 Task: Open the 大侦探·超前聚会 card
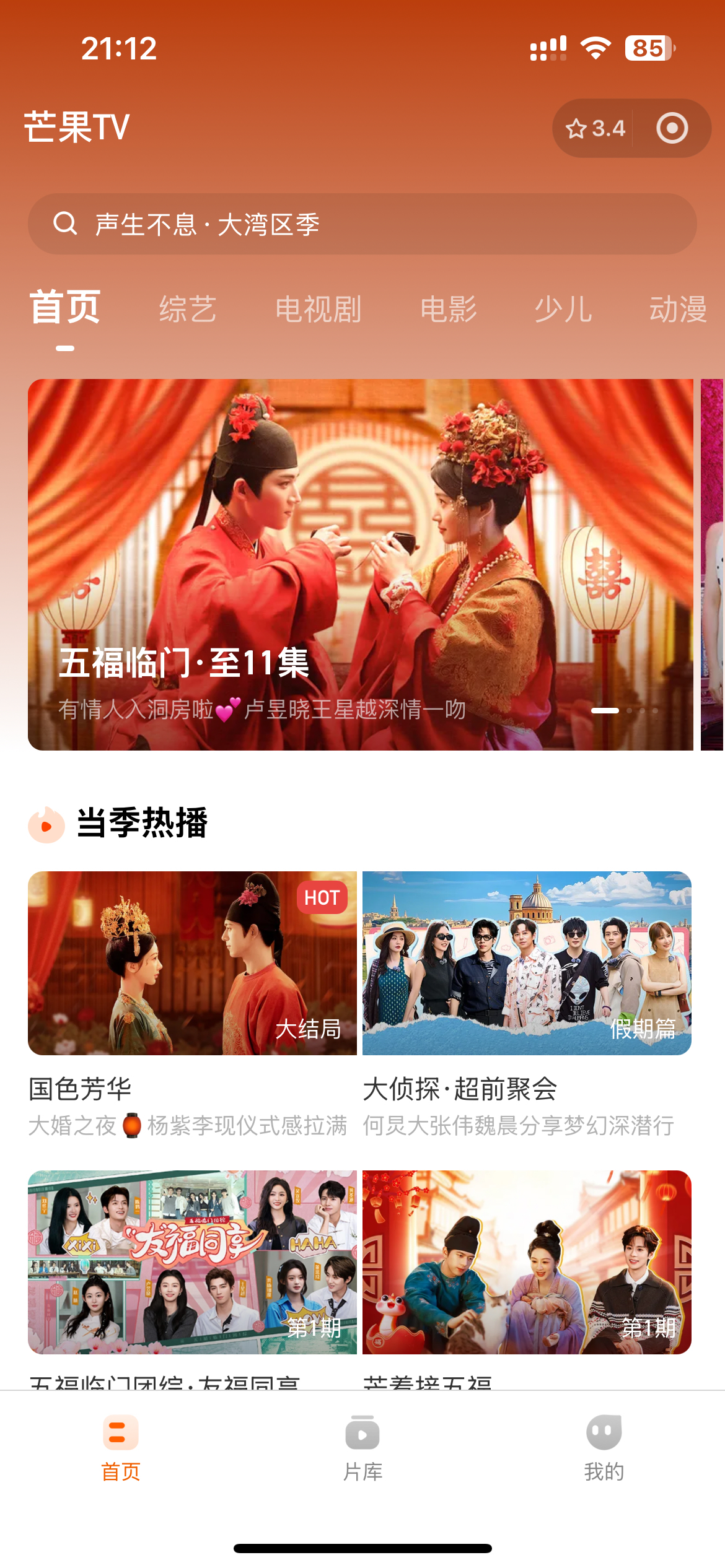pyautogui.click(x=527, y=963)
